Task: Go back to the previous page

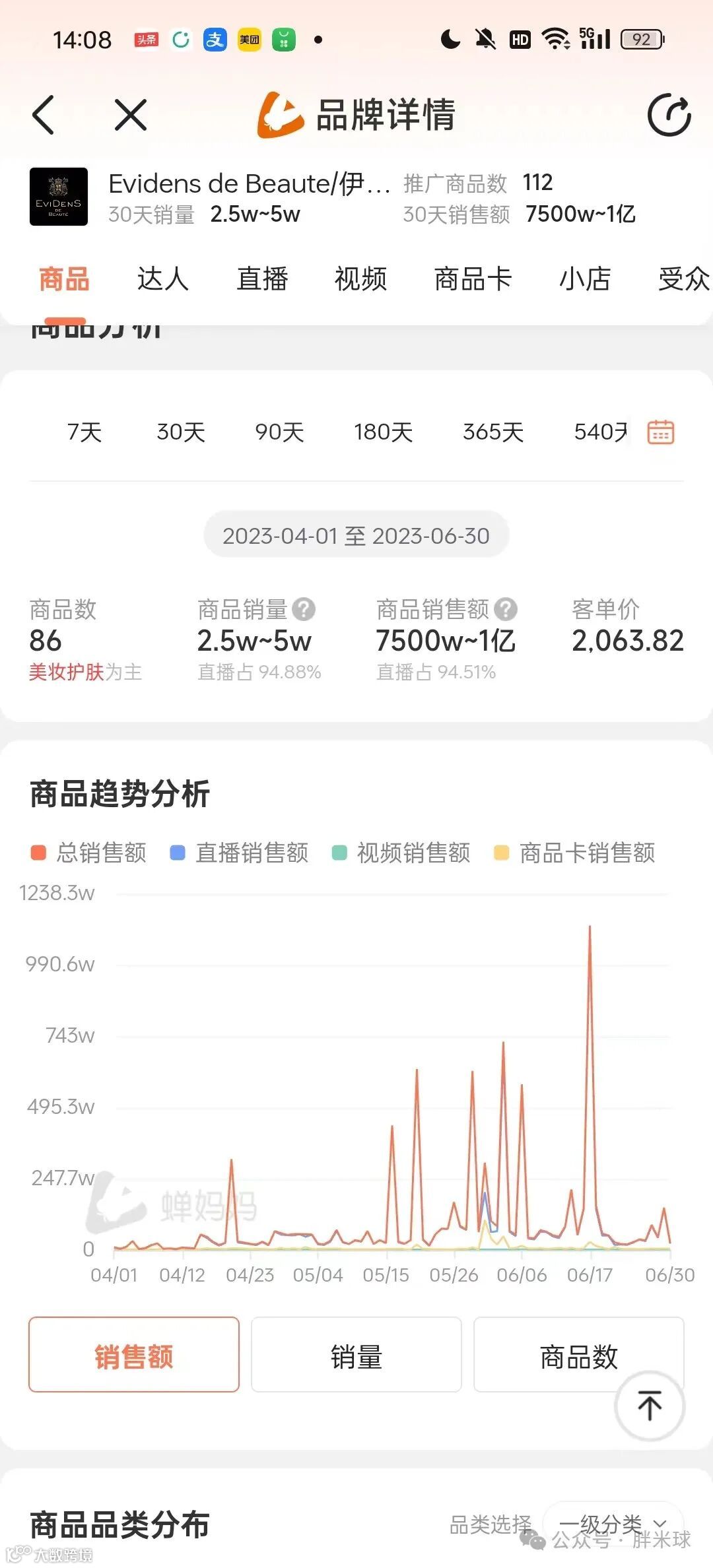Action: pos(44,115)
